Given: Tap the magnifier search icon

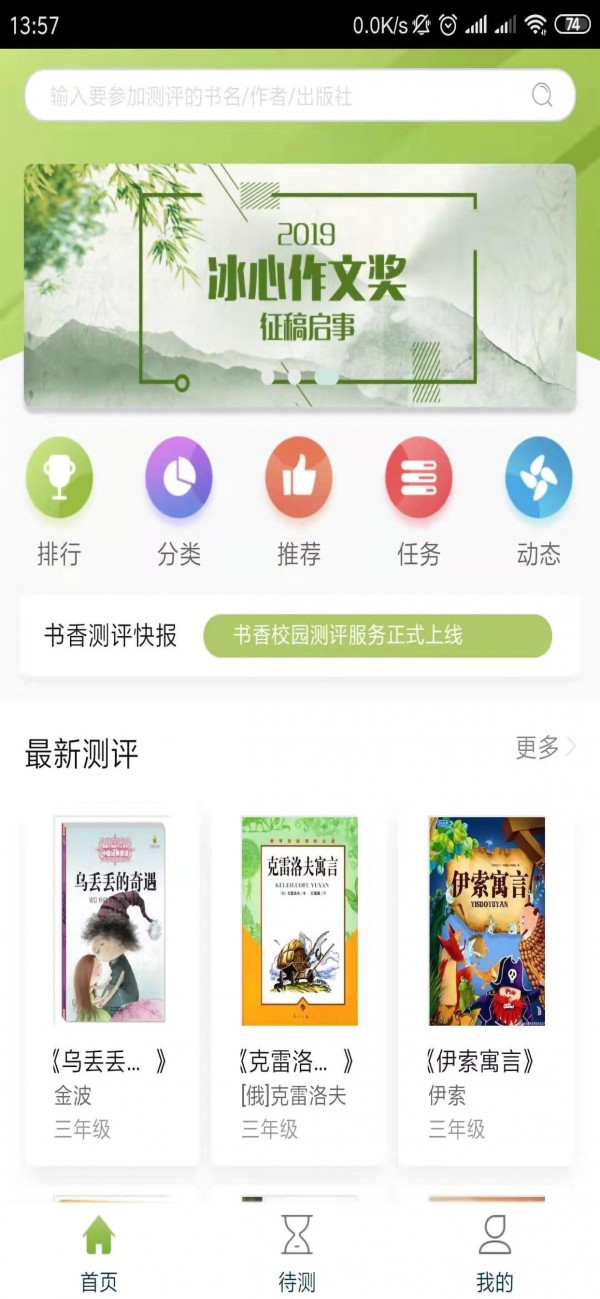Looking at the screenshot, I should tap(542, 96).
